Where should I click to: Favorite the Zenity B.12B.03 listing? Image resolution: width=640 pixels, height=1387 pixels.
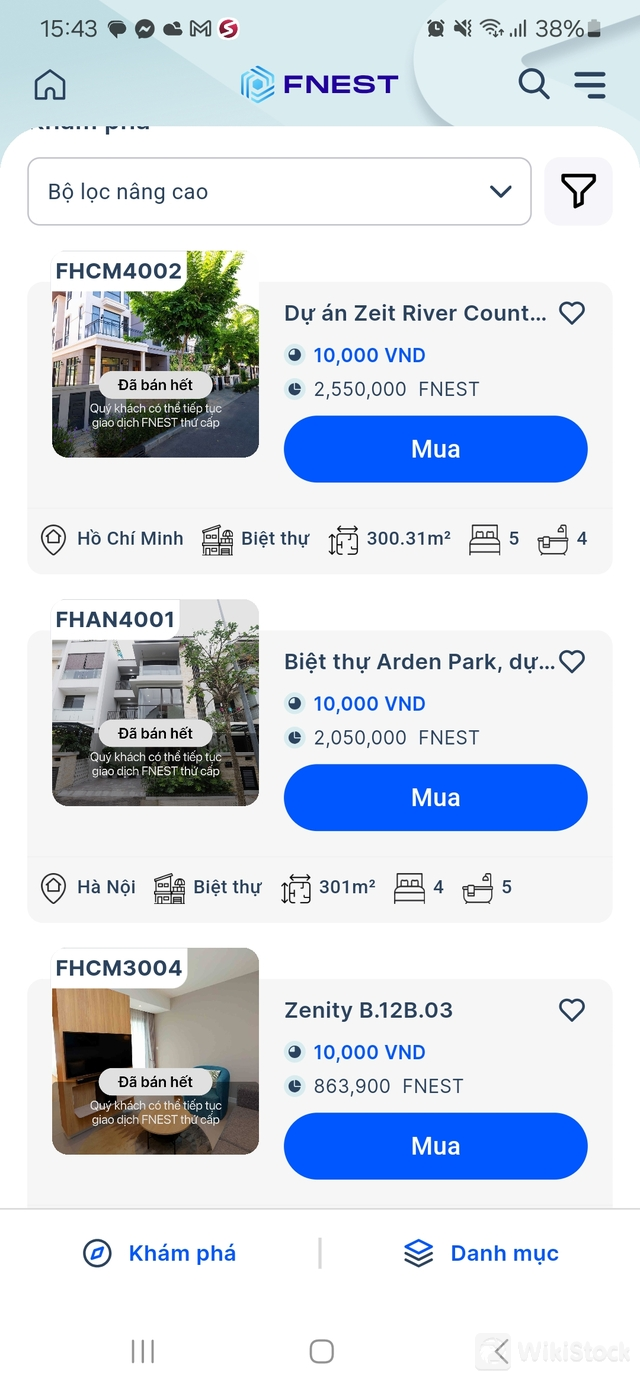click(571, 1010)
